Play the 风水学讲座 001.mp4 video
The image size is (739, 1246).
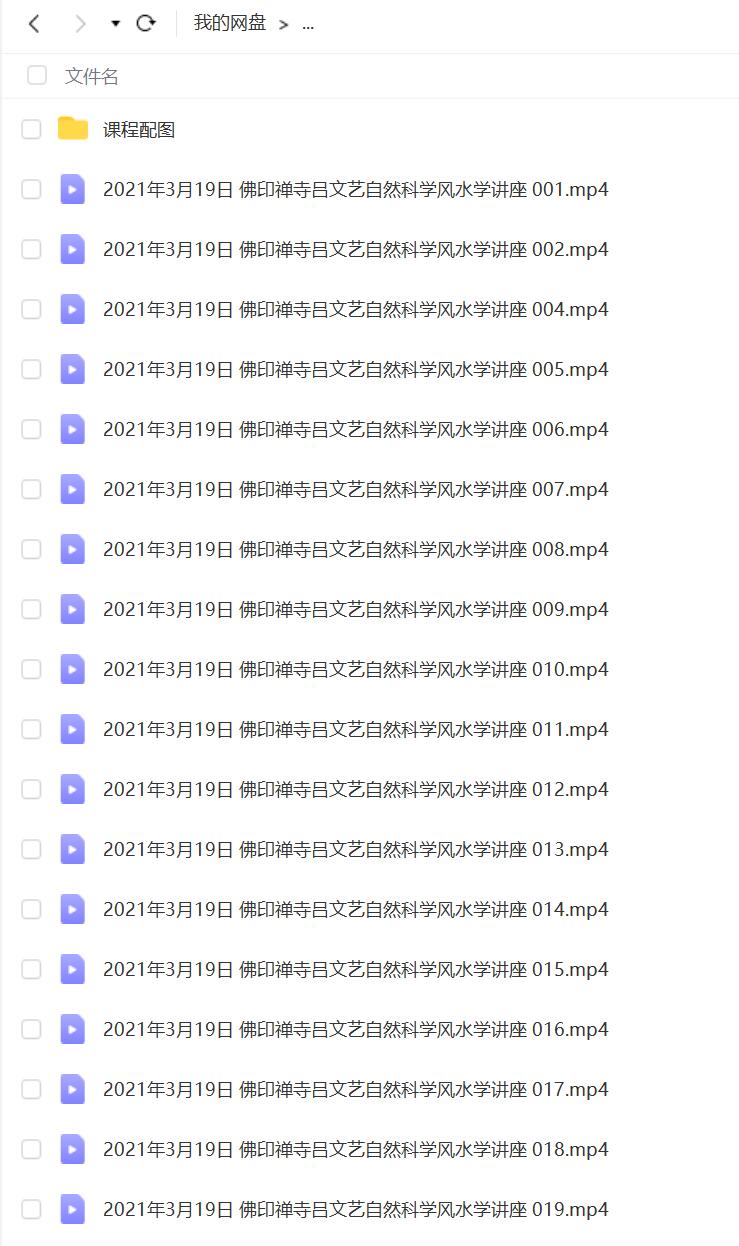(x=355, y=189)
